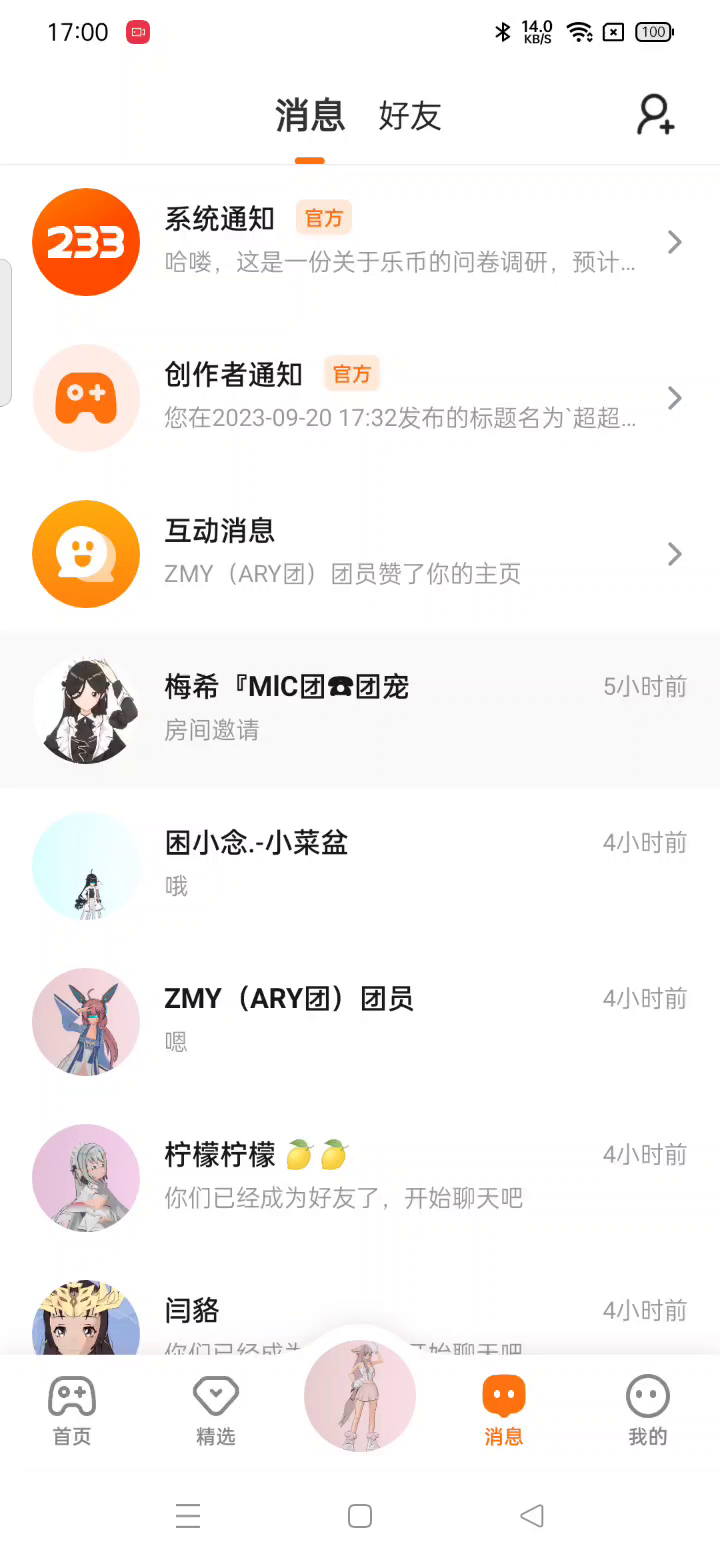Go to the 首页 home tab

[72, 1410]
